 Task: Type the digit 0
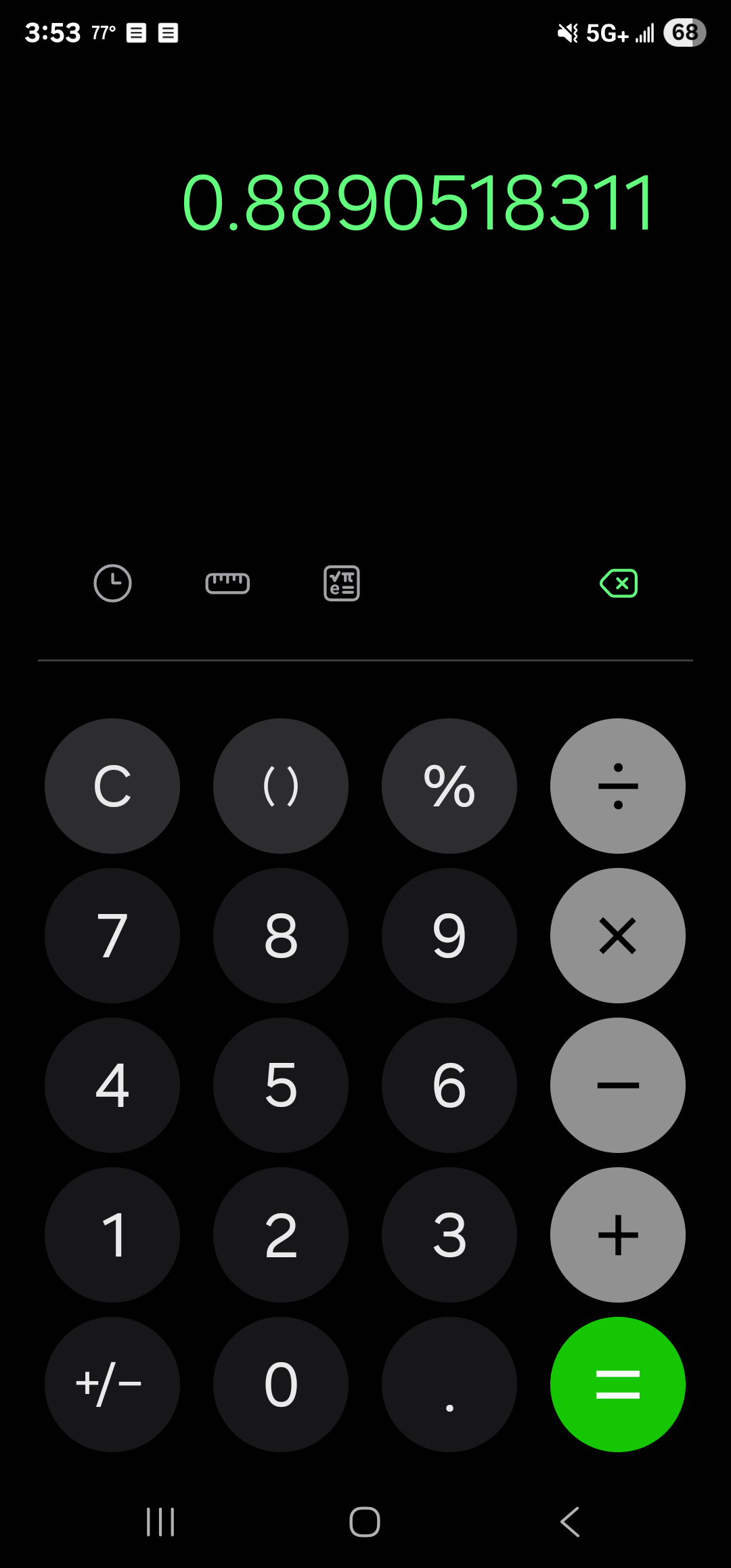coord(281,1385)
